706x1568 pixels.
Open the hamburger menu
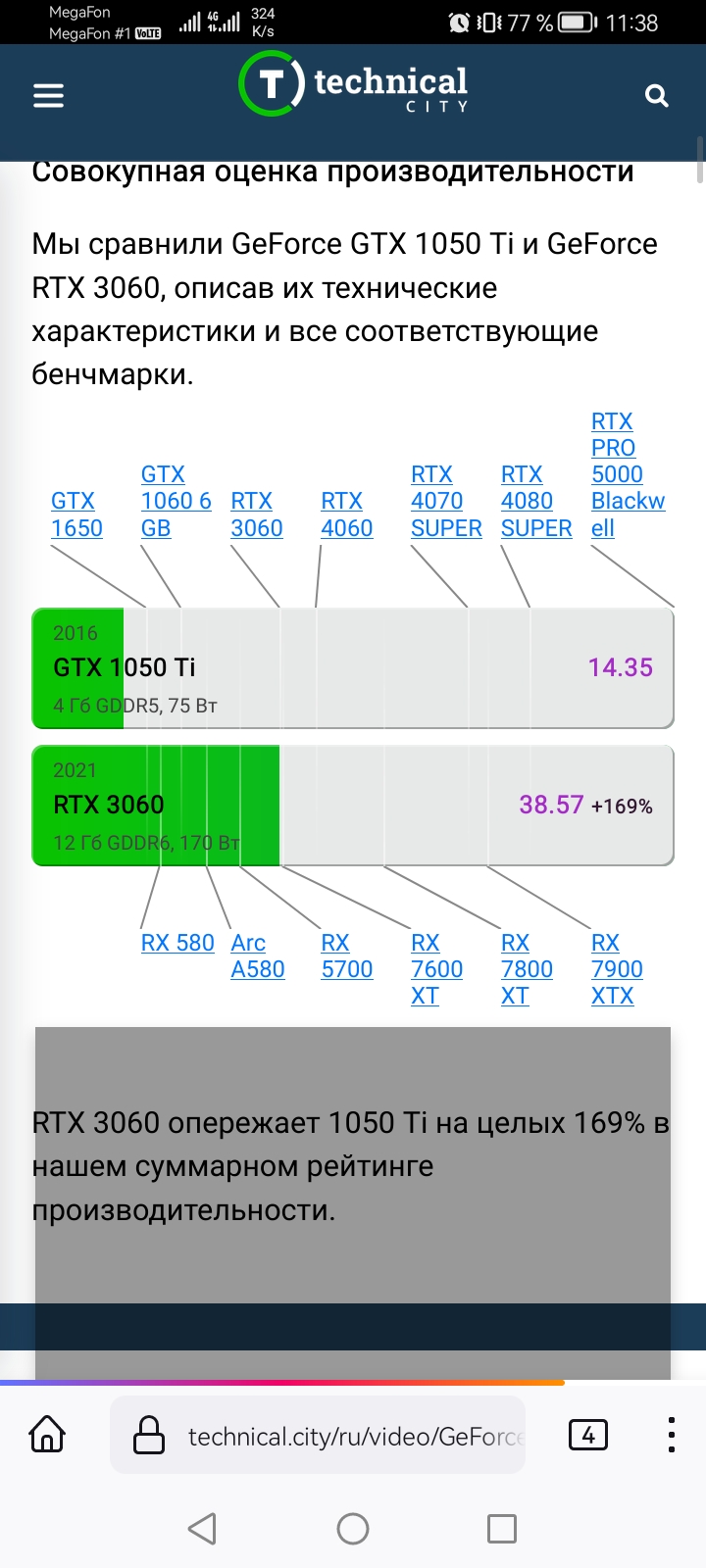(48, 95)
